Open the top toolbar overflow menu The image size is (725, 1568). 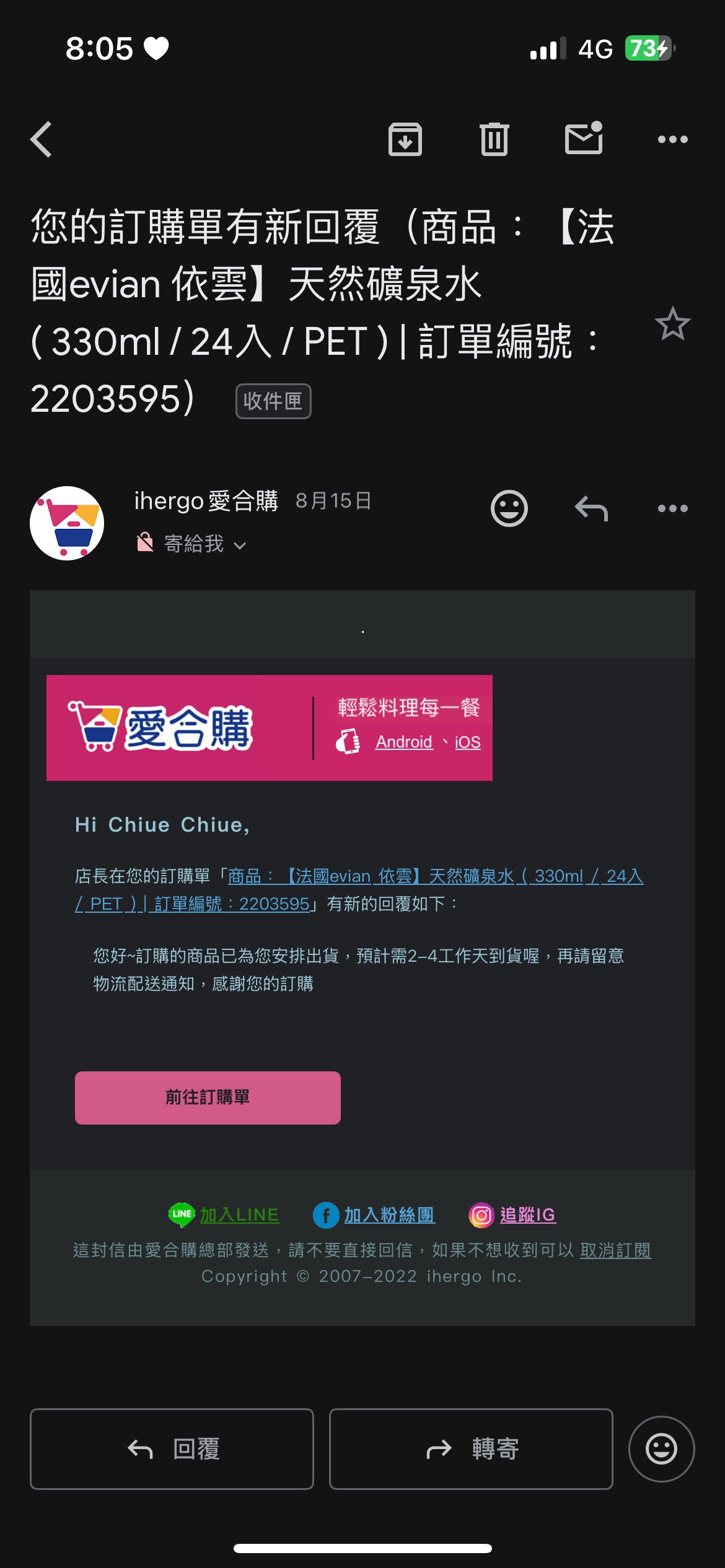pyautogui.click(x=673, y=139)
